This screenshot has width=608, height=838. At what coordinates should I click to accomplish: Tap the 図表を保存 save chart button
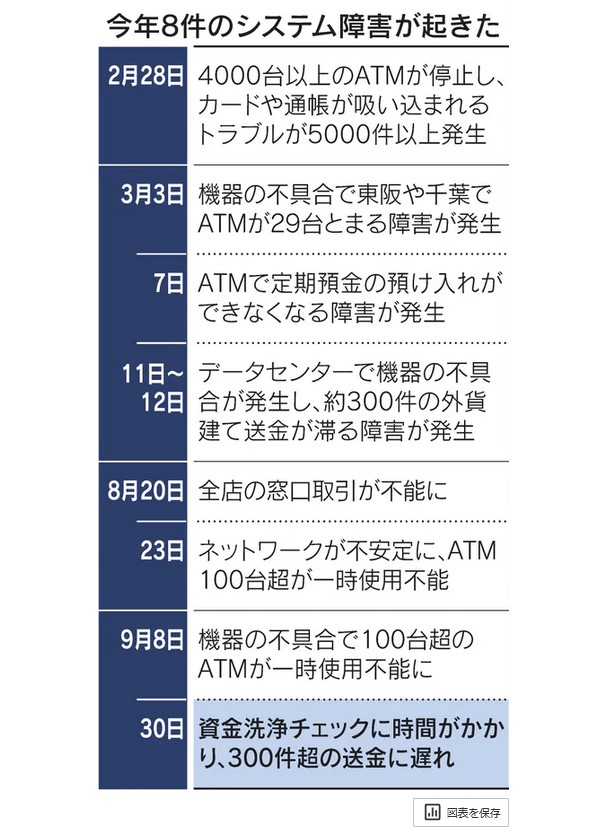(460, 811)
